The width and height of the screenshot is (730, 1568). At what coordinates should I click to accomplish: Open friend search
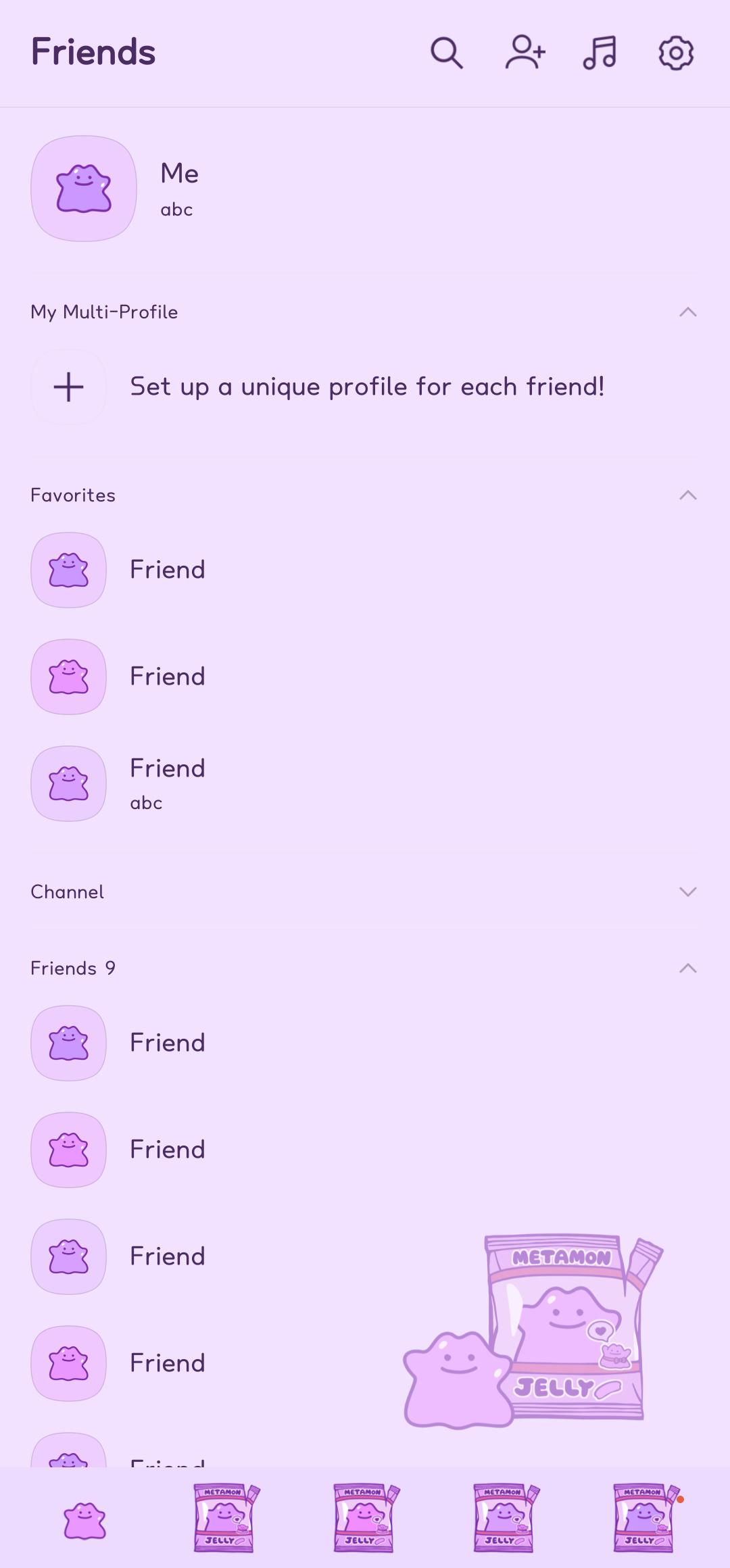447,53
